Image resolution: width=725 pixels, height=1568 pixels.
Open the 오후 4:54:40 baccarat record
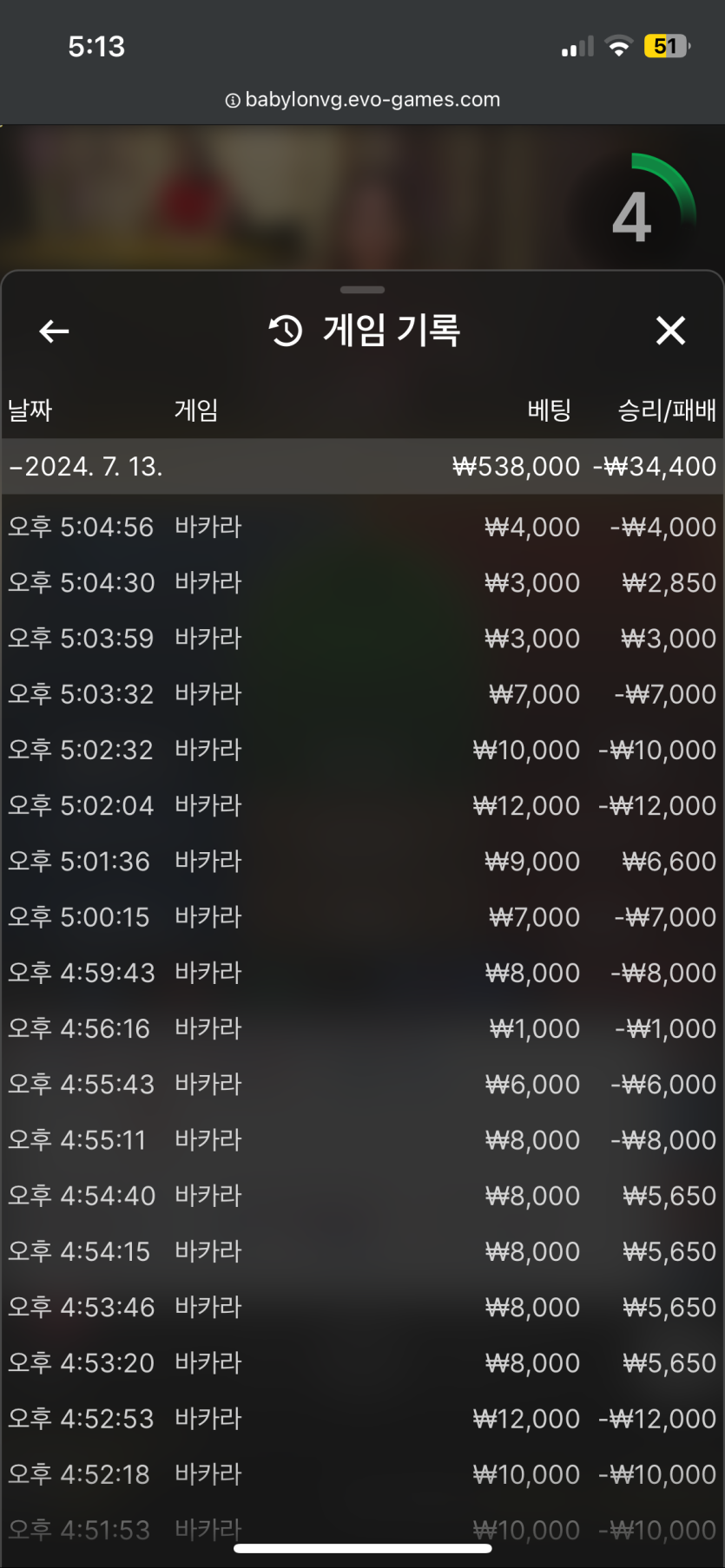tap(362, 1196)
